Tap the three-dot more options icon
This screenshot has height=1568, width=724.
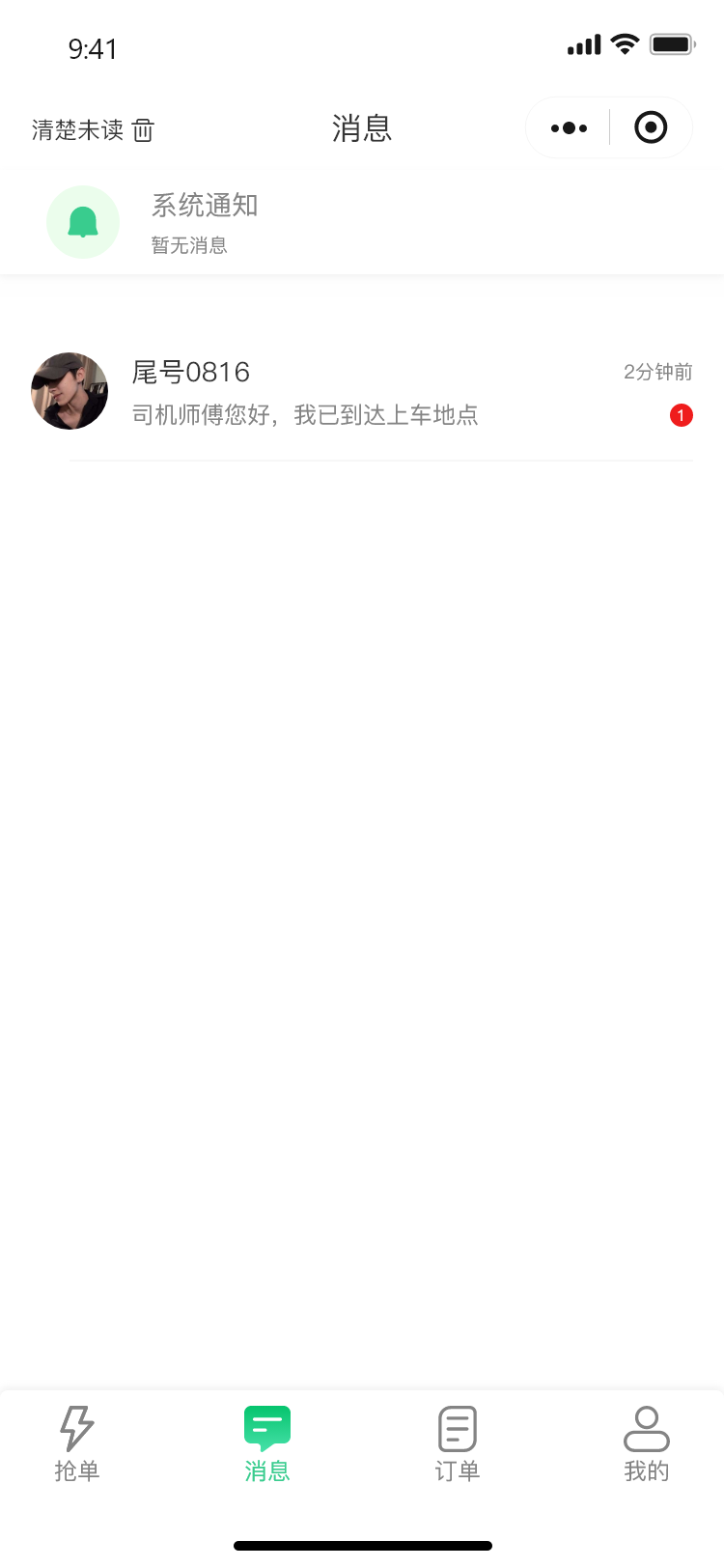pyautogui.click(x=568, y=126)
